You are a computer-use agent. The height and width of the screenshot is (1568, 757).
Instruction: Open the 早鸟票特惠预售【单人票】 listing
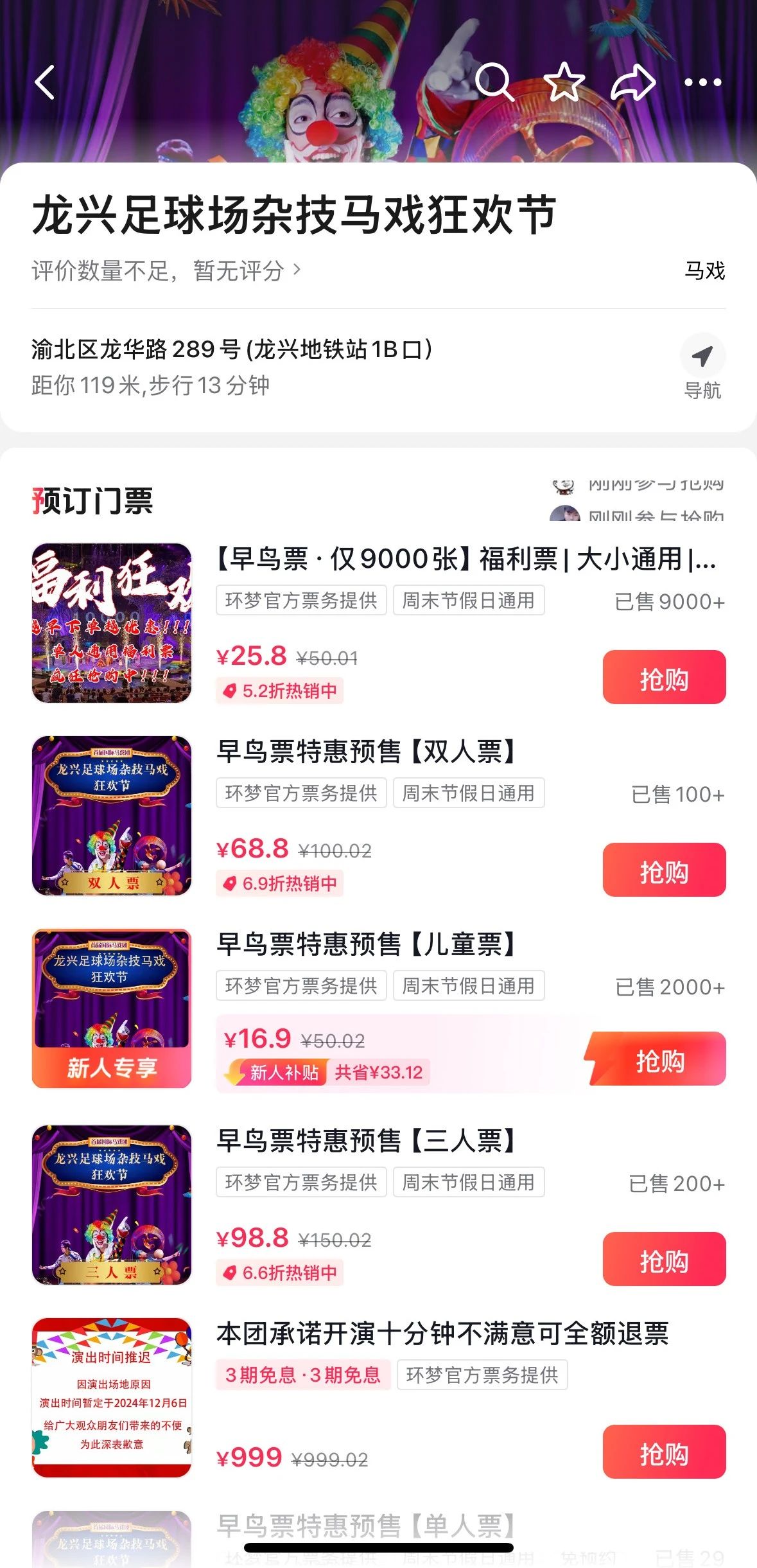(366, 1525)
